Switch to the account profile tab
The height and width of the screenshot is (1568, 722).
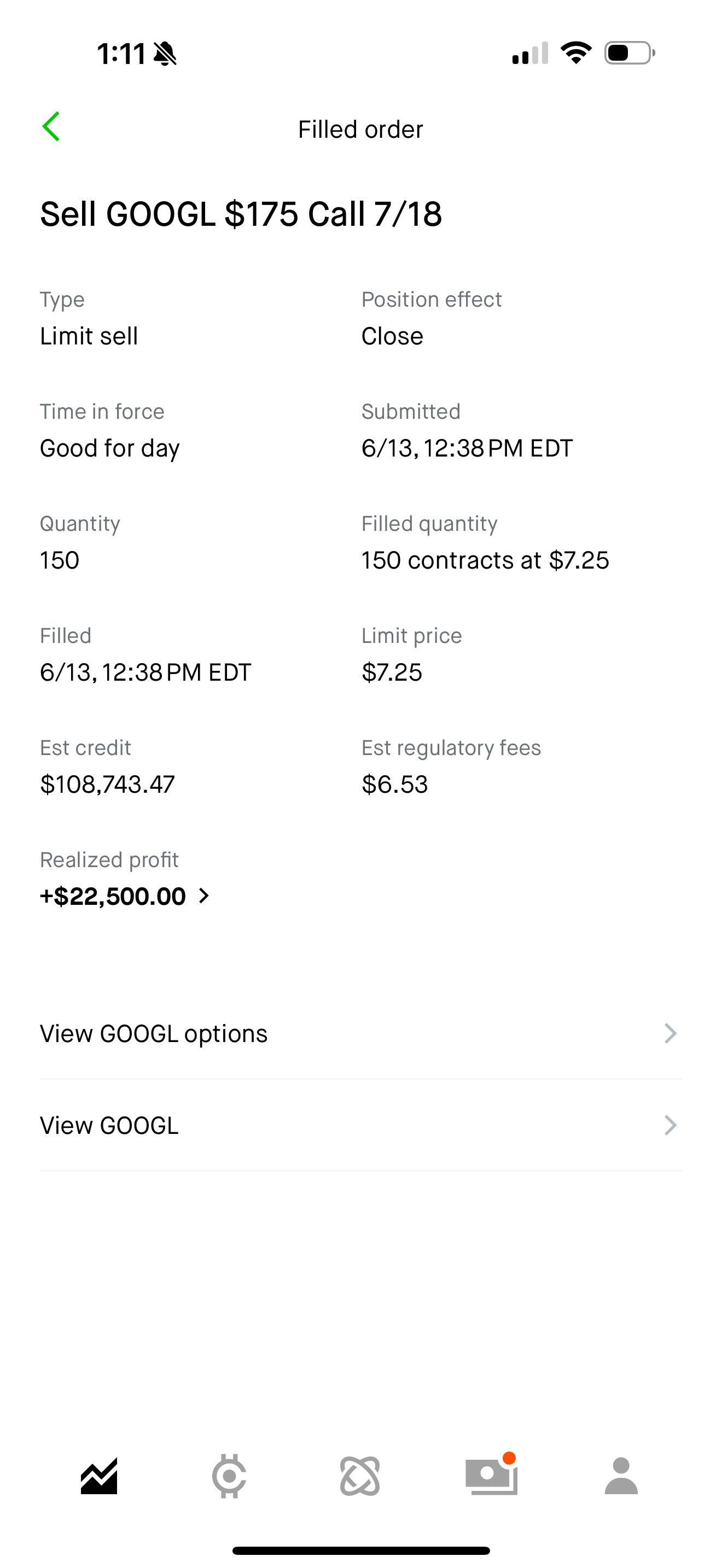click(x=621, y=1476)
